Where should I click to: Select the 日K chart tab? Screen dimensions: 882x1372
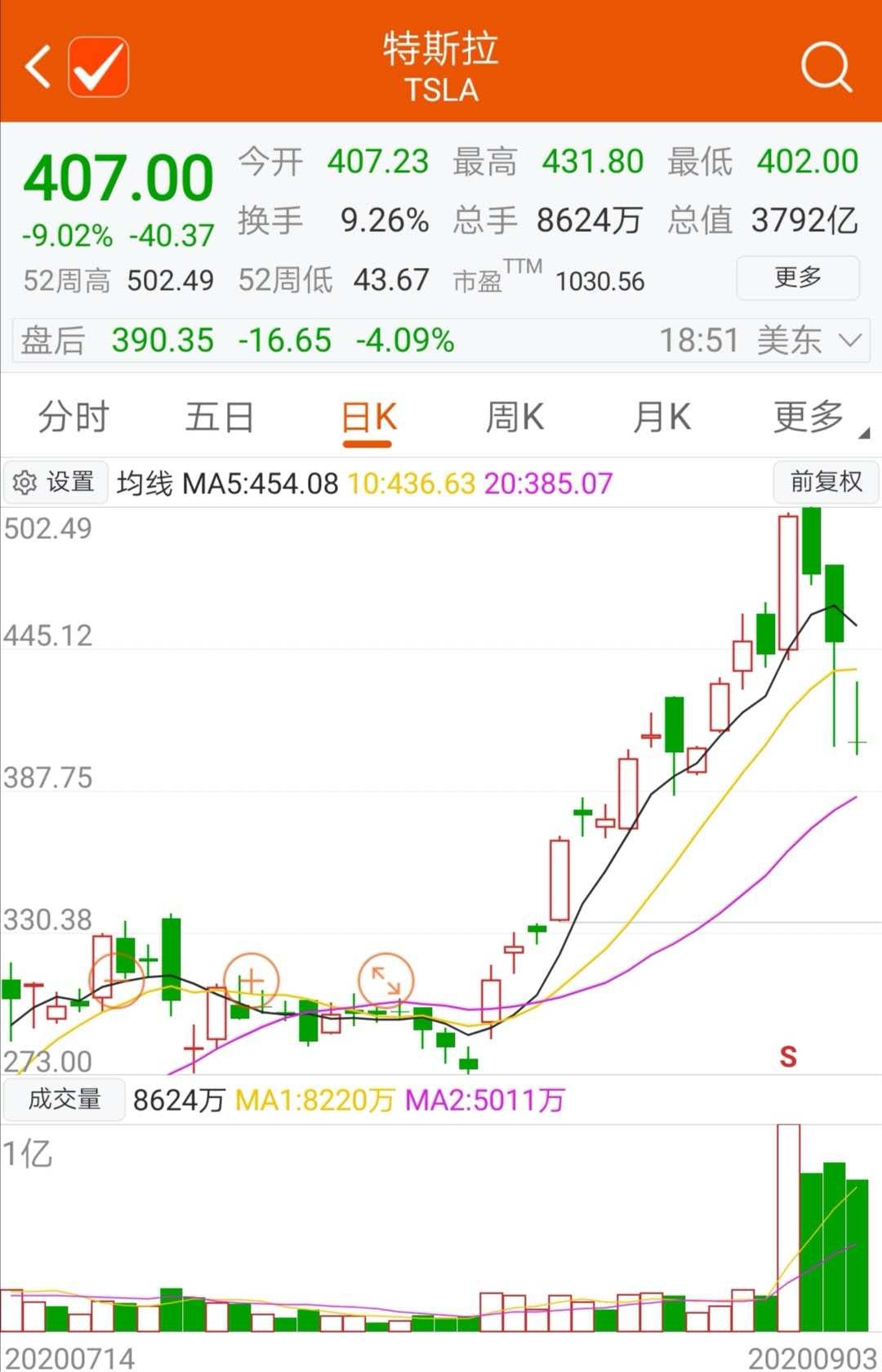tap(367, 417)
